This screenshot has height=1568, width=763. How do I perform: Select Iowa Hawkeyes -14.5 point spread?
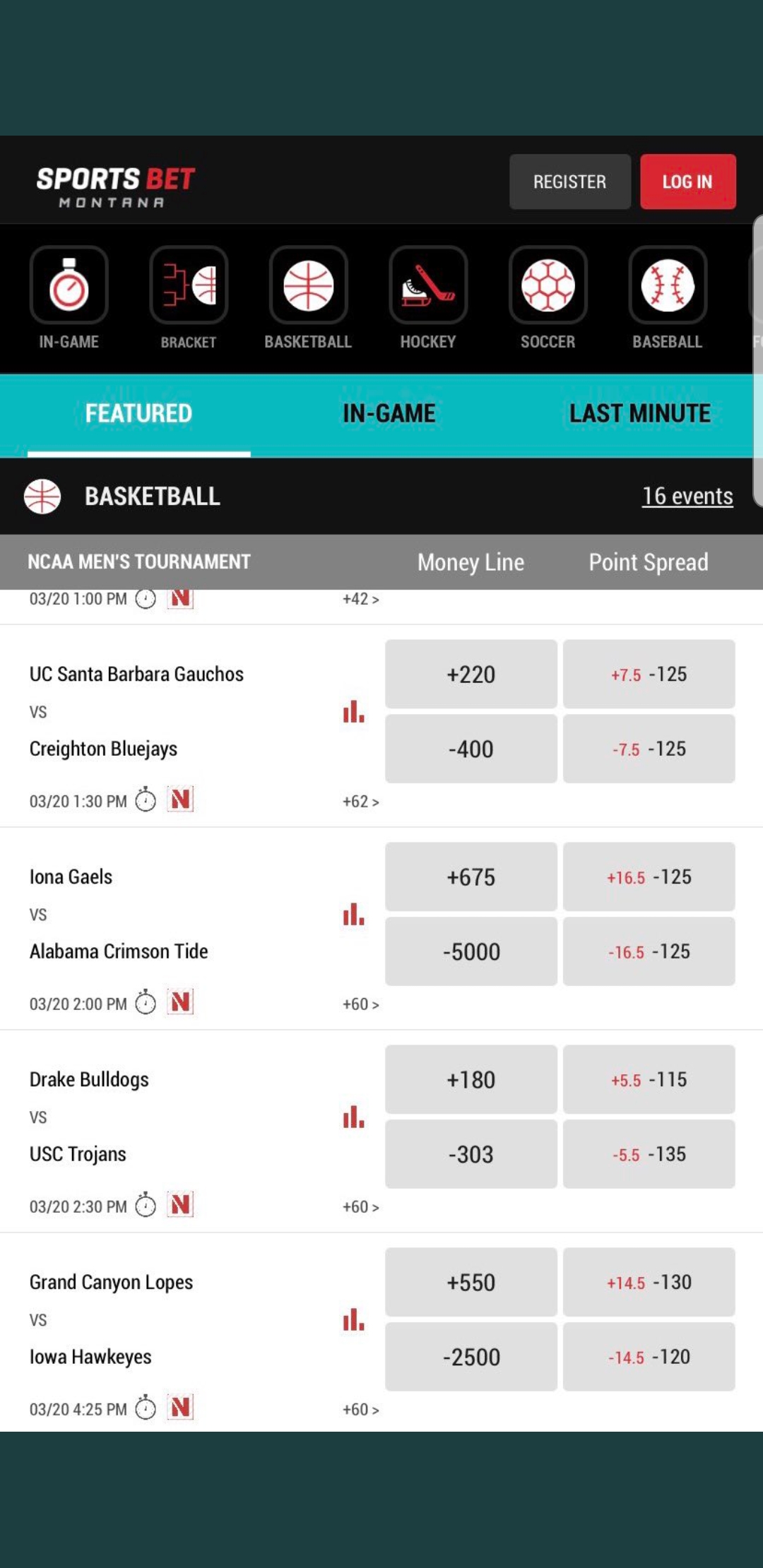pyautogui.click(x=649, y=1357)
